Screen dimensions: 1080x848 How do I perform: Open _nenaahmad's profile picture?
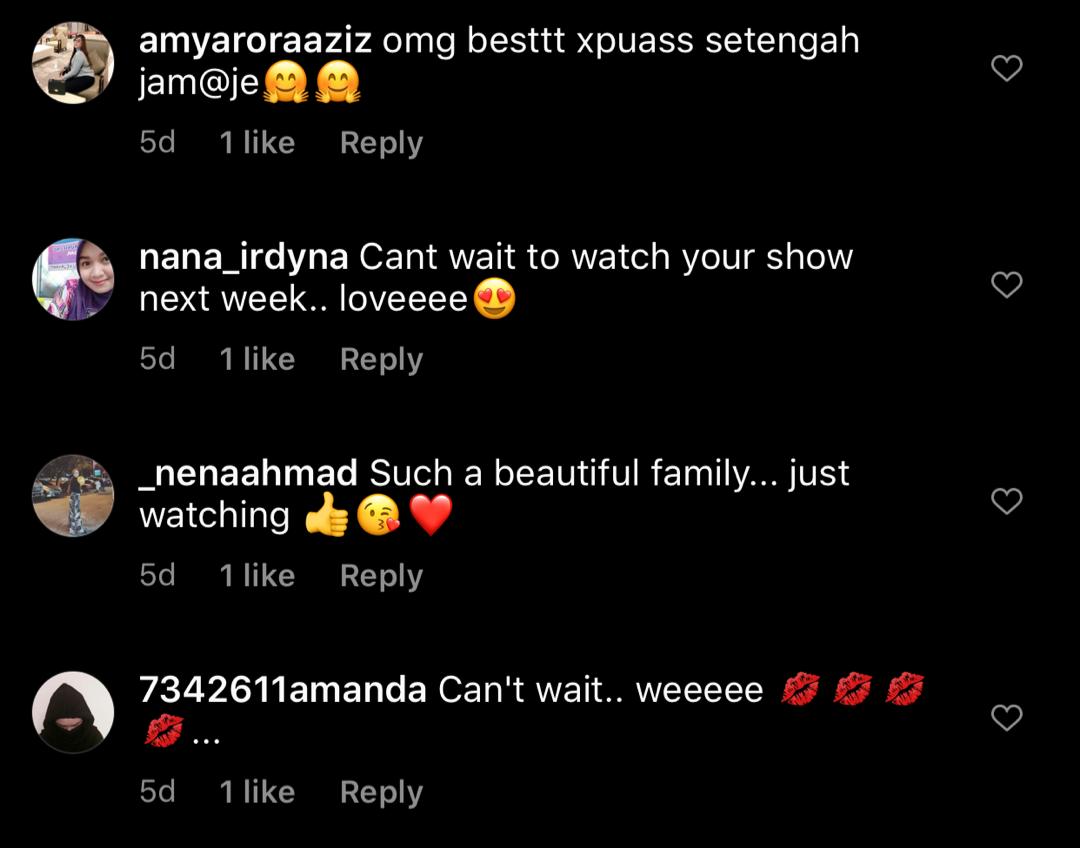point(73,496)
